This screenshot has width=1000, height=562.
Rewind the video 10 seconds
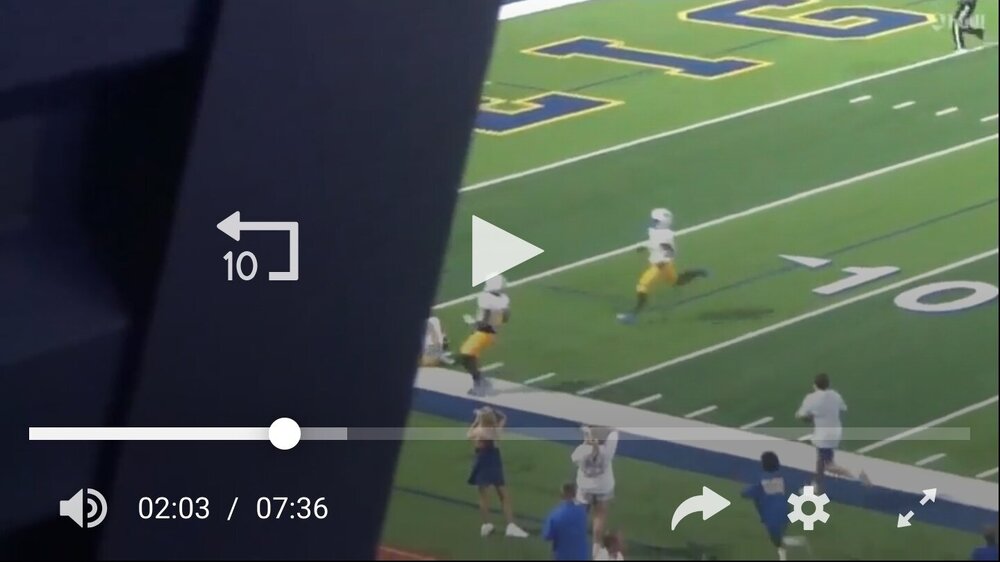pyautogui.click(x=257, y=246)
